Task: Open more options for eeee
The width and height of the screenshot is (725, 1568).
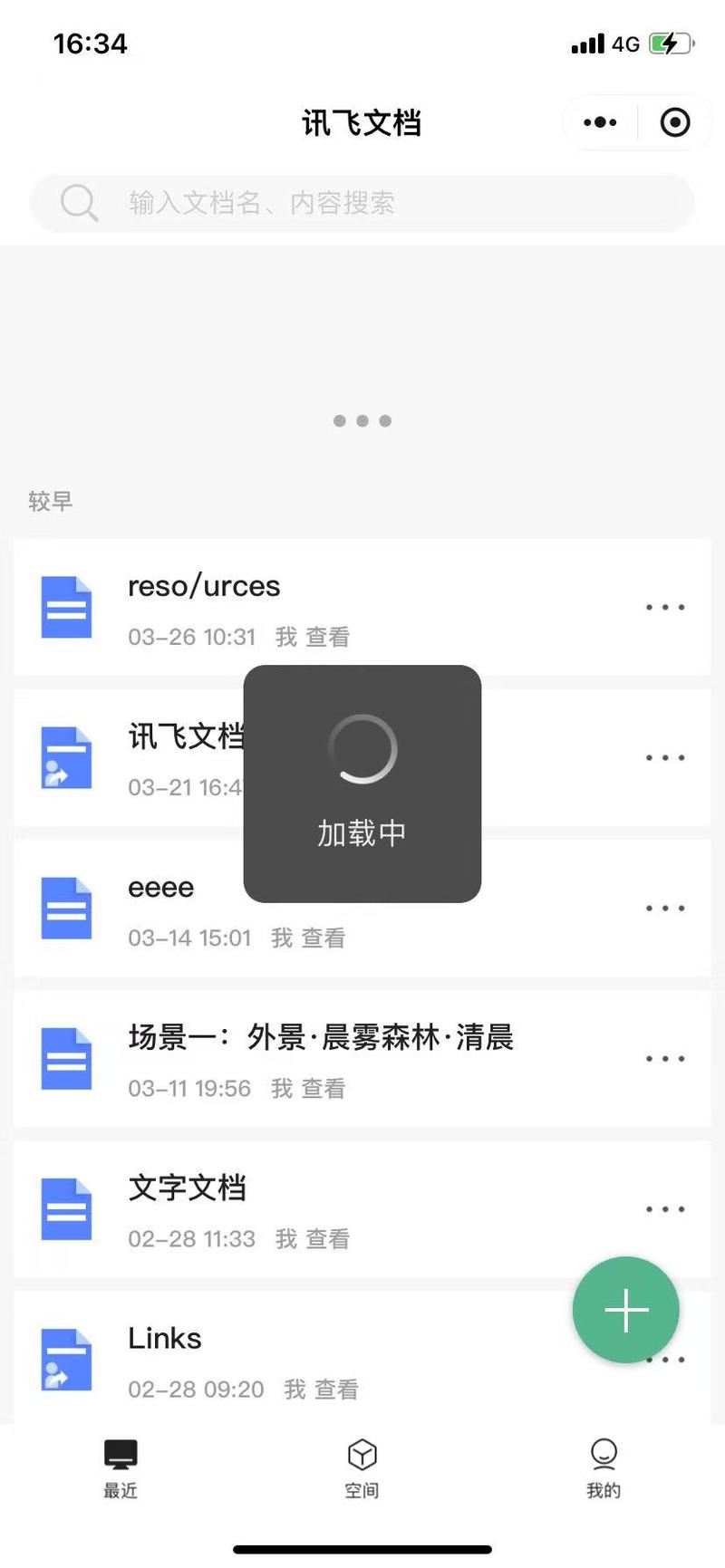Action: click(665, 908)
